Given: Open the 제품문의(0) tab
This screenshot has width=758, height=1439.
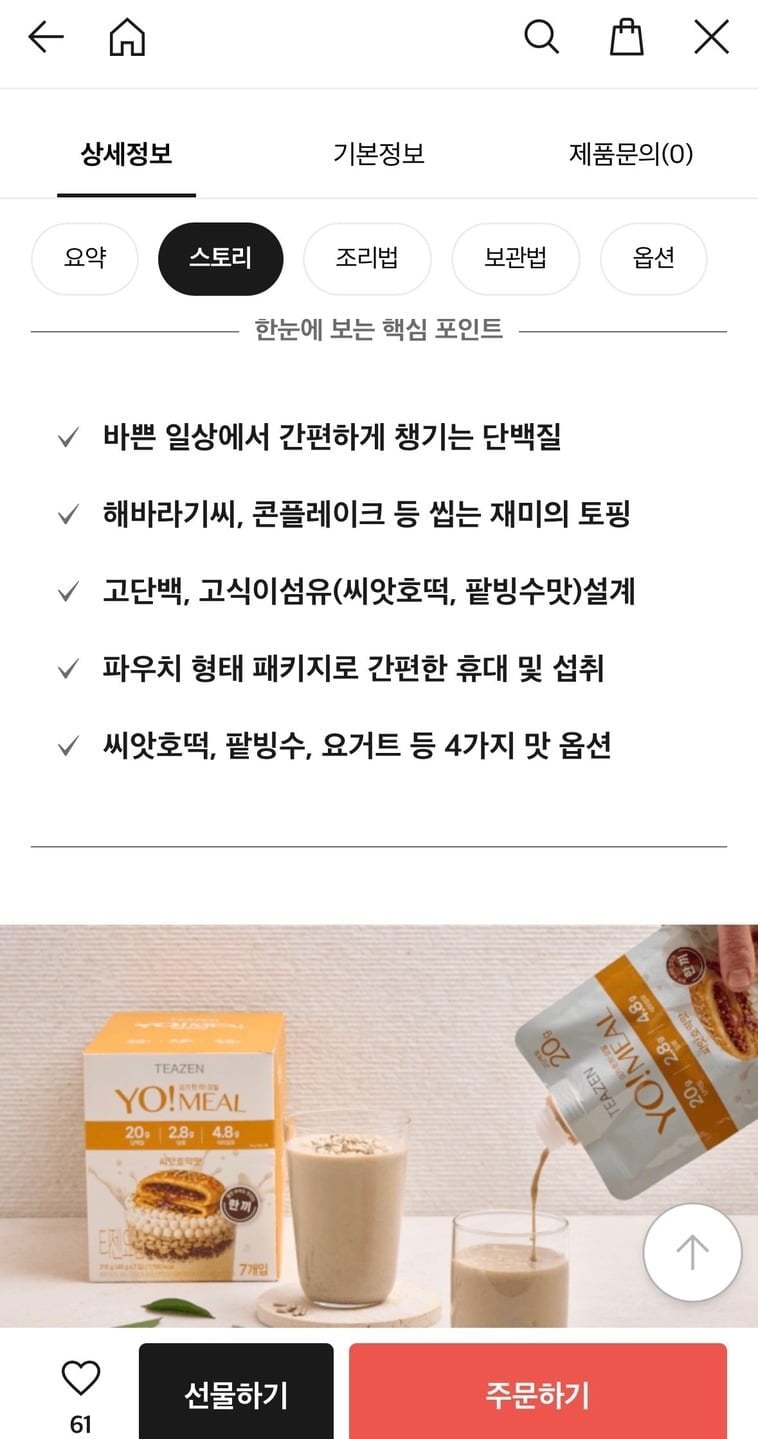Looking at the screenshot, I should click(x=631, y=154).
